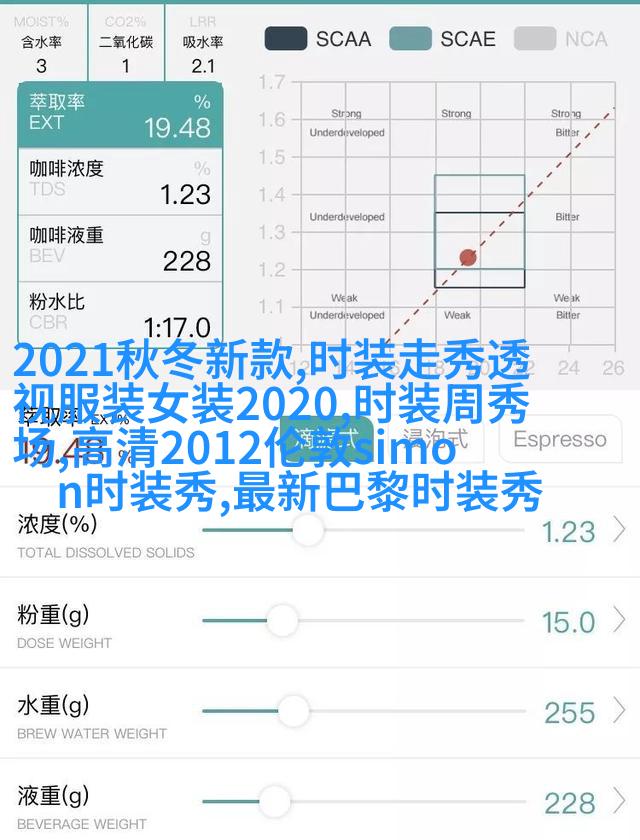
Task: Tap the 水重(g) brew water slider
Action: [292, 711]
